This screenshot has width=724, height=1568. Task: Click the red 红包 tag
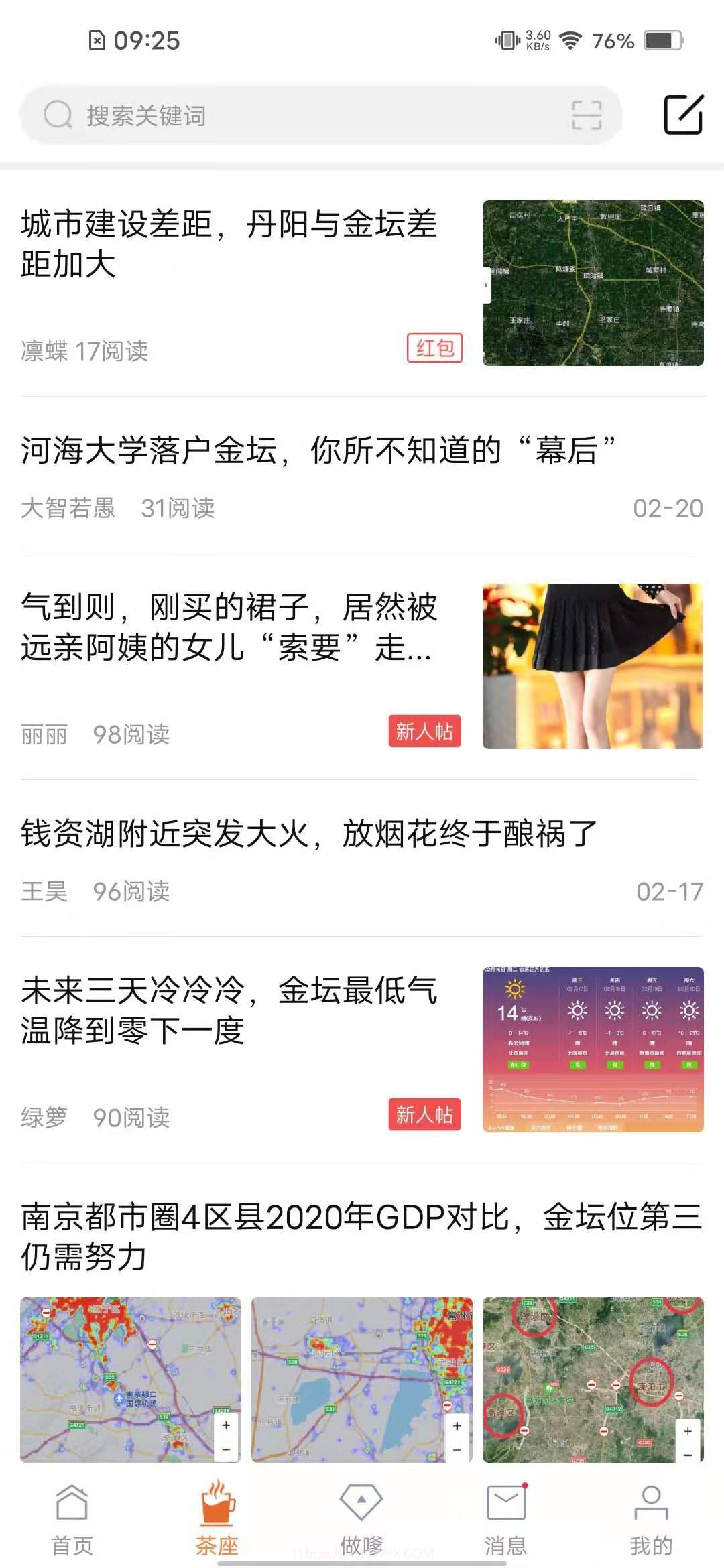pyautogui.click(x=434, y=348)
